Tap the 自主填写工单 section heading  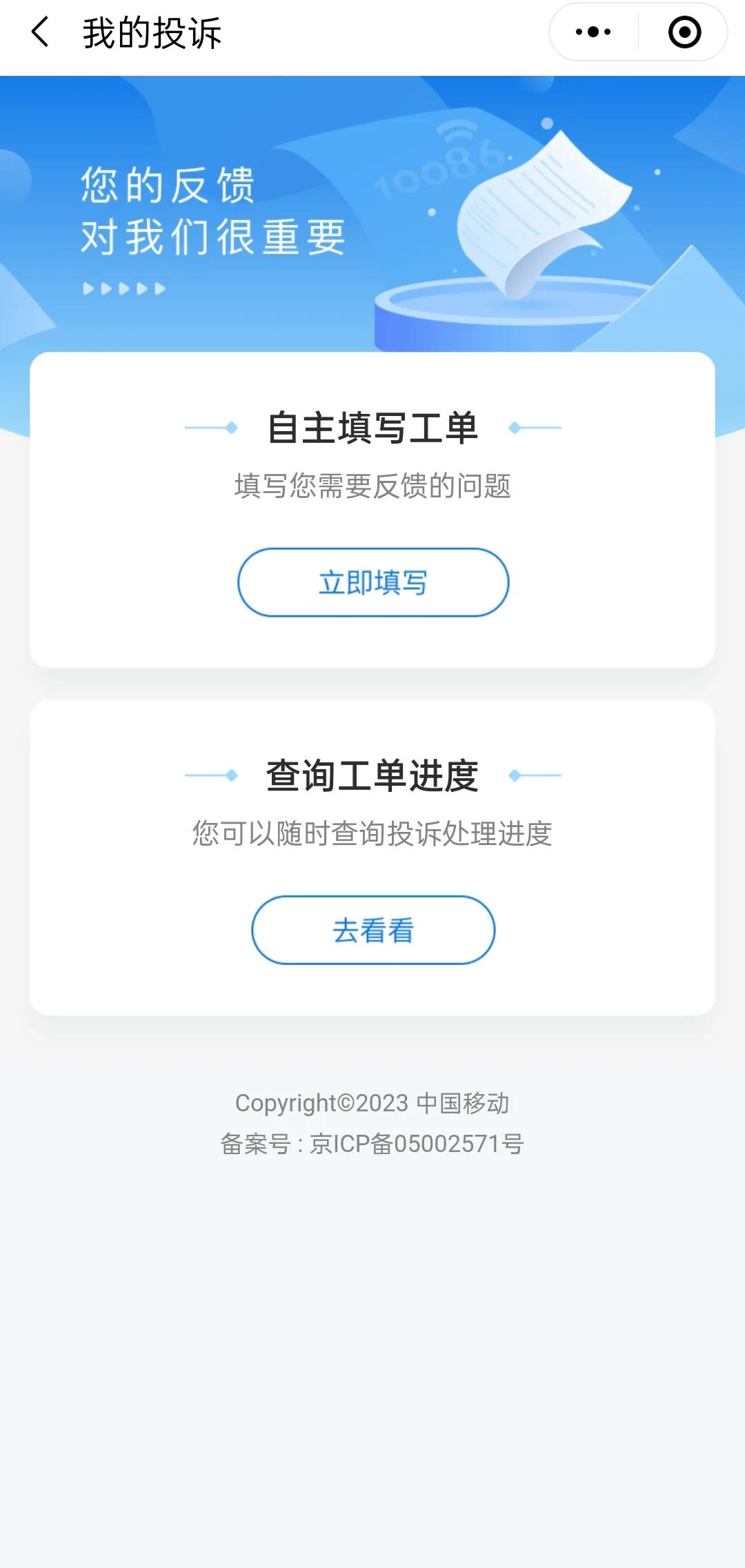[x=372, y=428]
